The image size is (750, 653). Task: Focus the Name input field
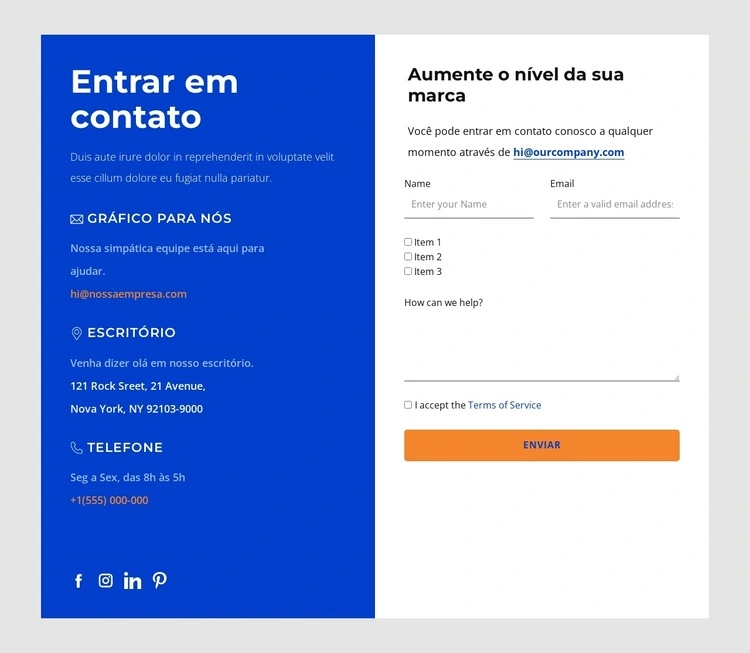pyautogui.click(x=469, y=204)
